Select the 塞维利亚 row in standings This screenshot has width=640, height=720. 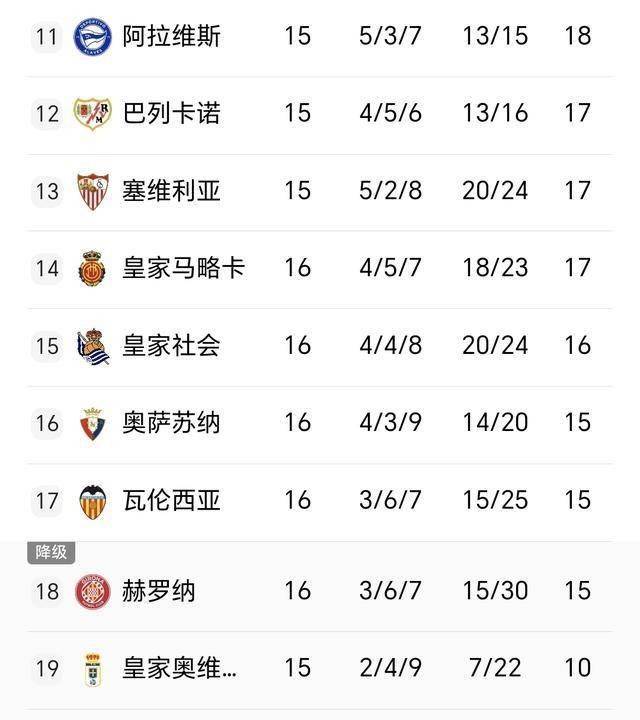click(172, 190)
